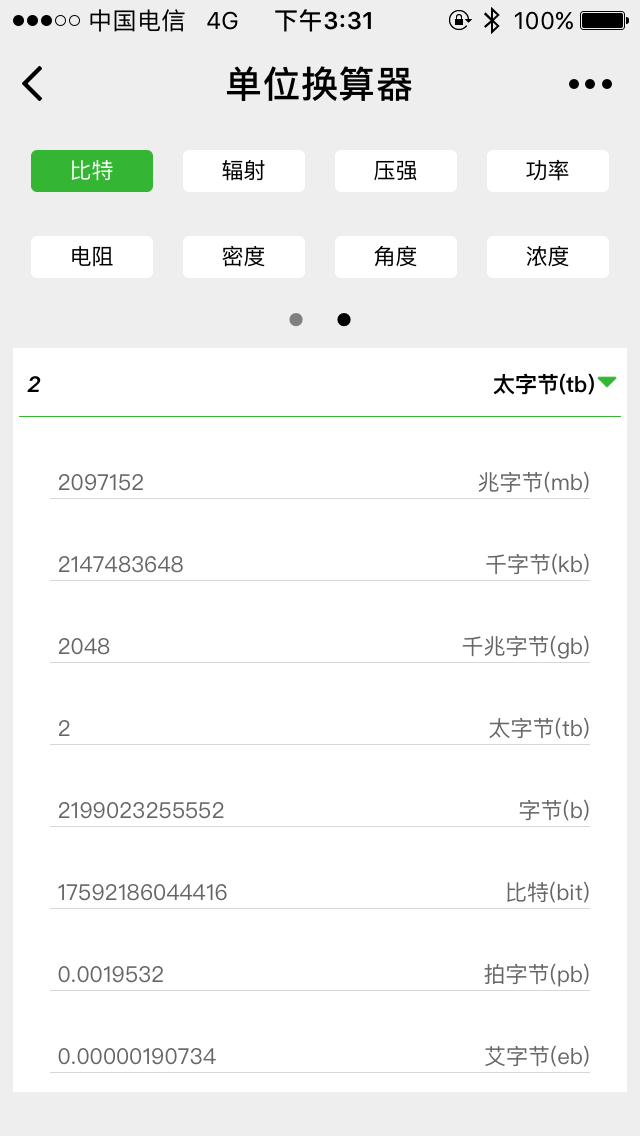Select the 比特 category
Viewport: 640px width, 1136px height.
pos(92,171)
